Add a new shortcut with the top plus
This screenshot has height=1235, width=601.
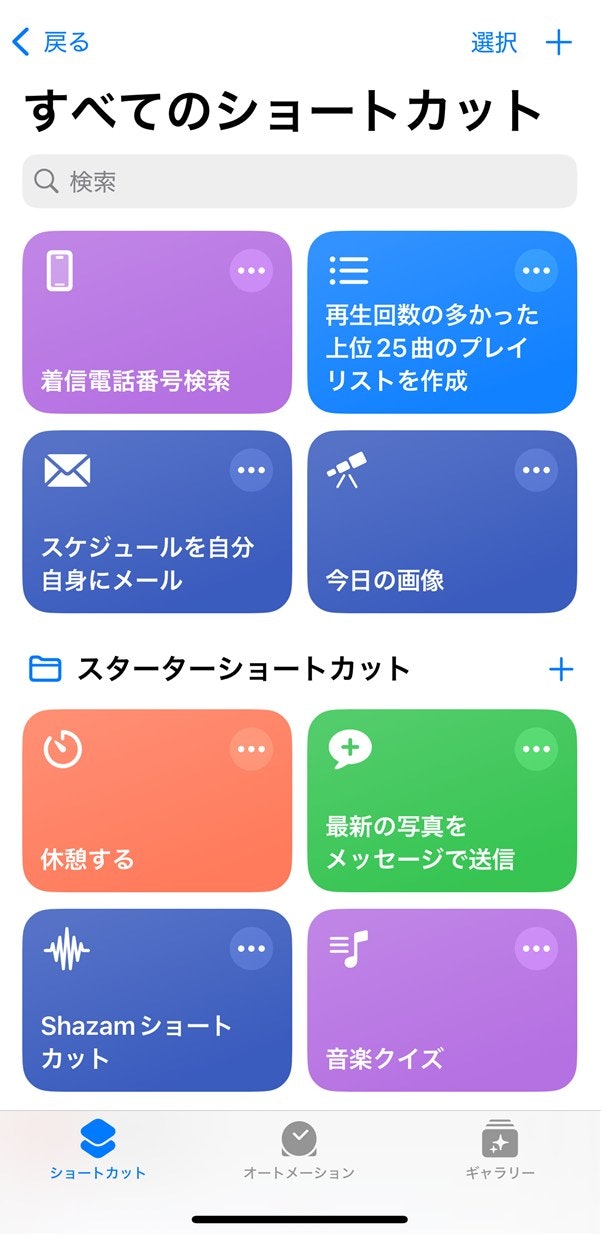[559, 42]
